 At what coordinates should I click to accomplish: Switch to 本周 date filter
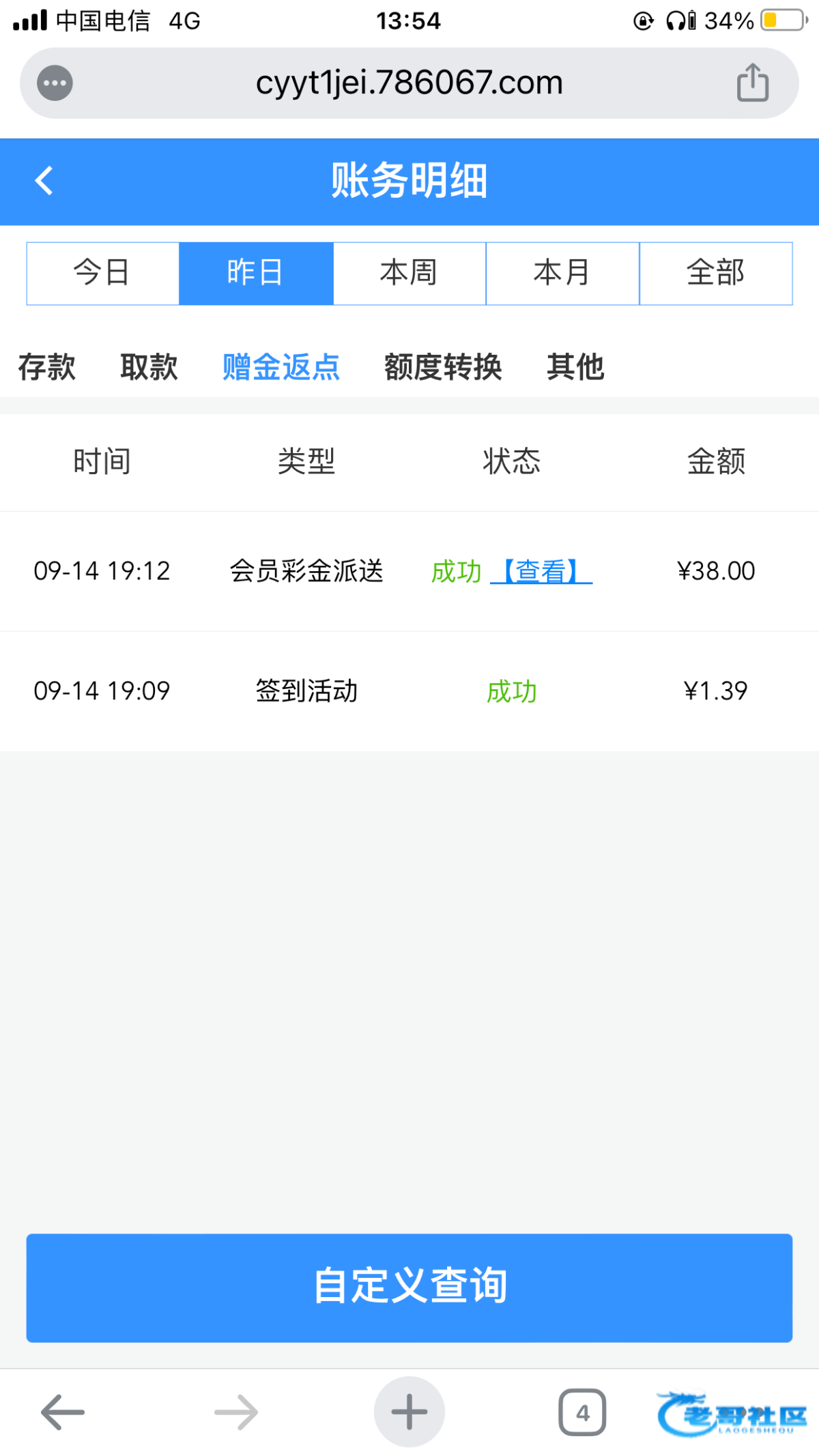coord(409,273)
